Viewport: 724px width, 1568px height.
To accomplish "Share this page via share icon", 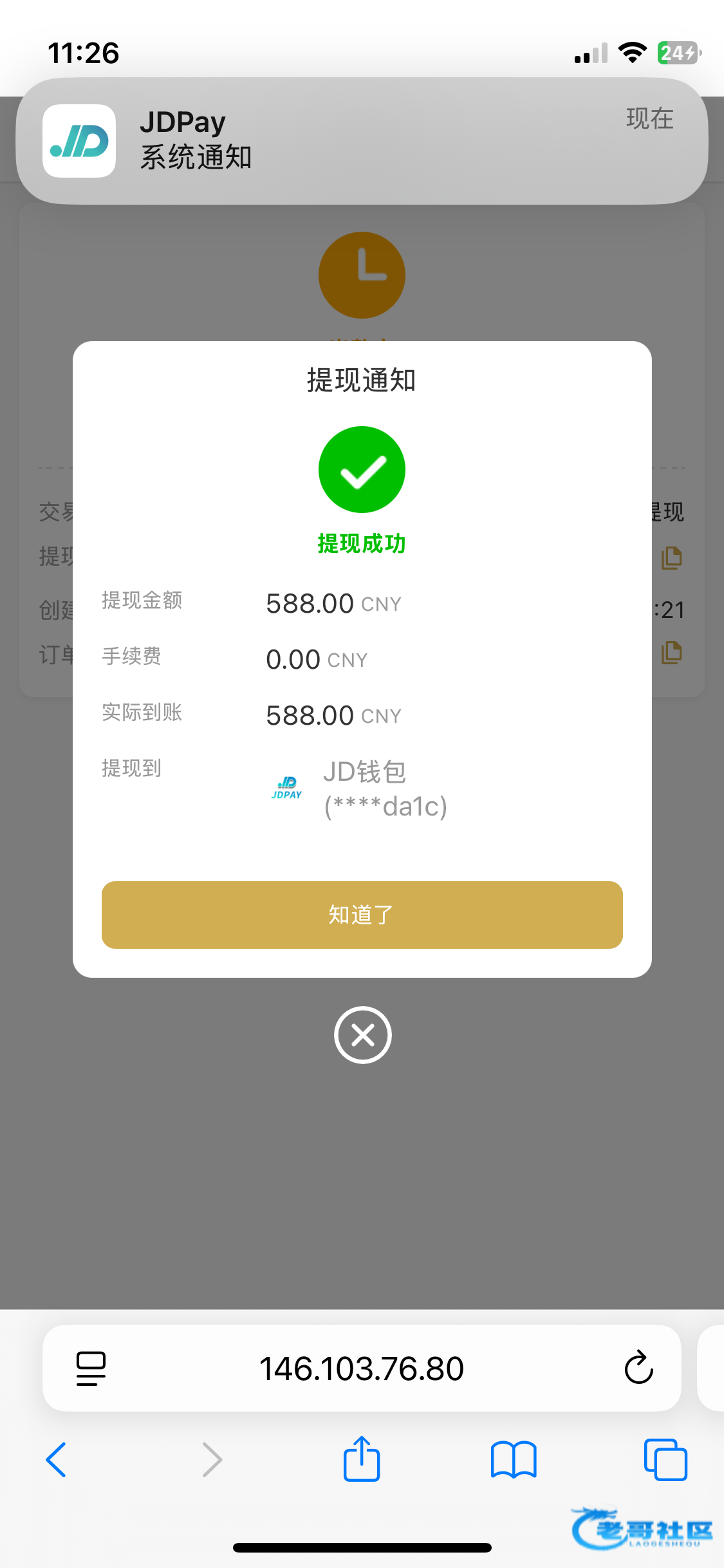I will click(362, 1459).
